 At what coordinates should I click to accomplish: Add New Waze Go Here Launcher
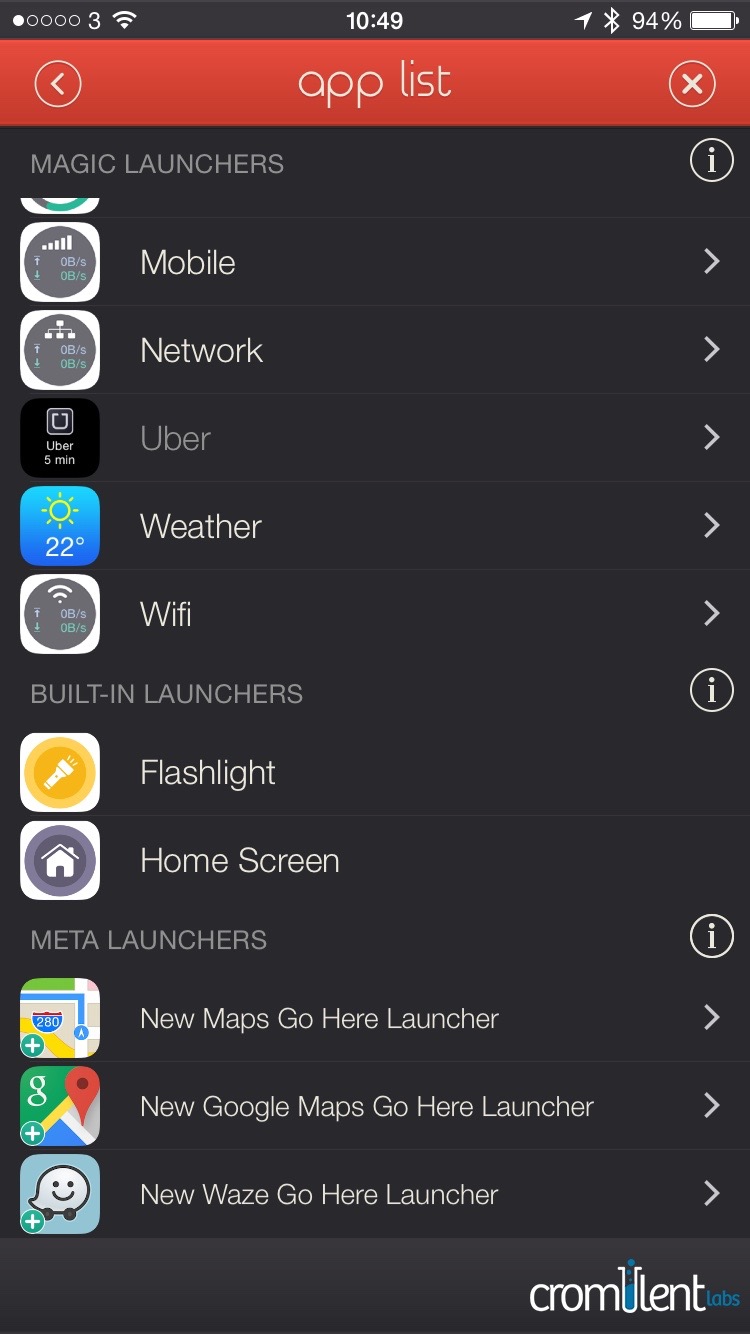click(375, 1194)
